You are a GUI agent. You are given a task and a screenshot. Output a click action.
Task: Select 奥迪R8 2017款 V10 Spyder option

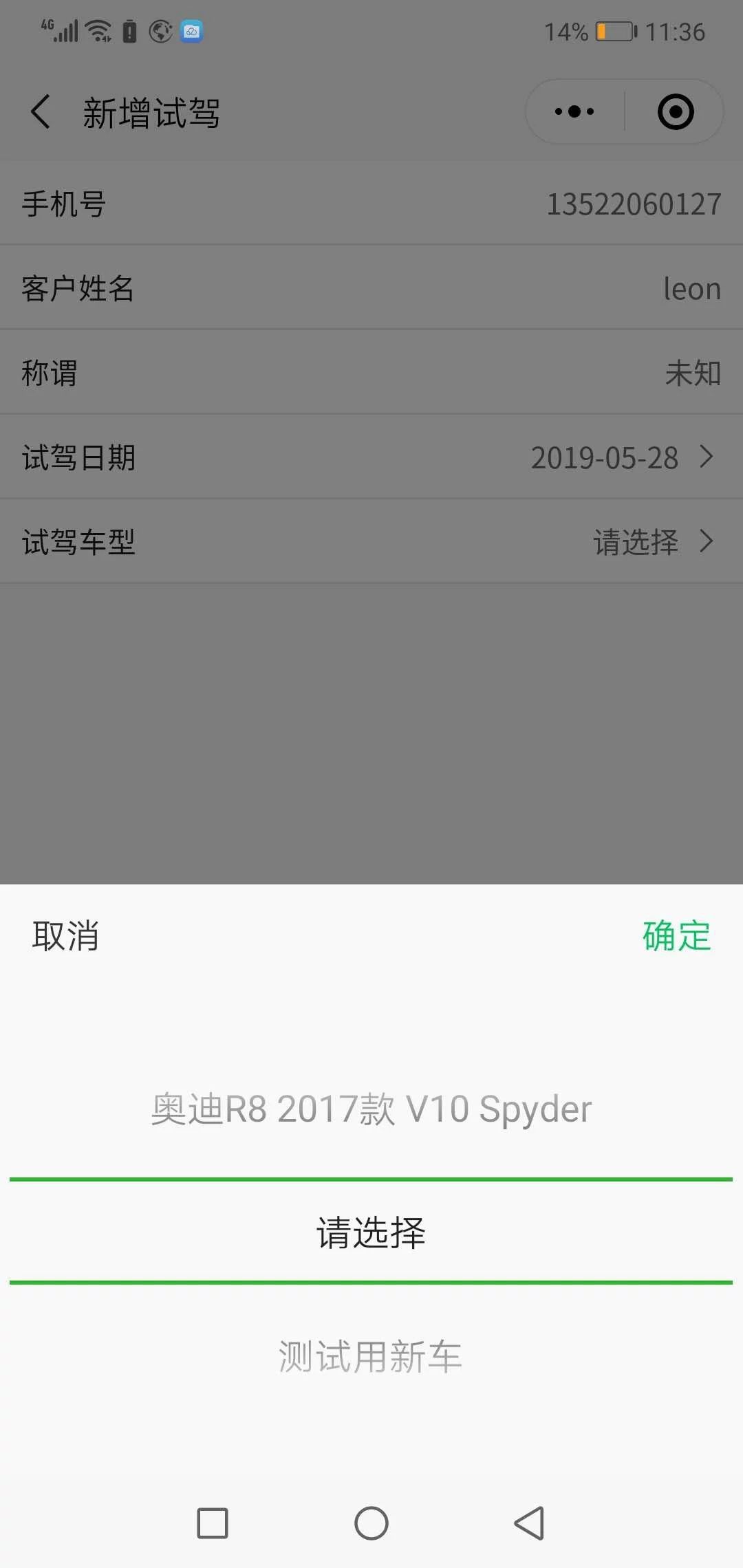[x=371, y=1109]
